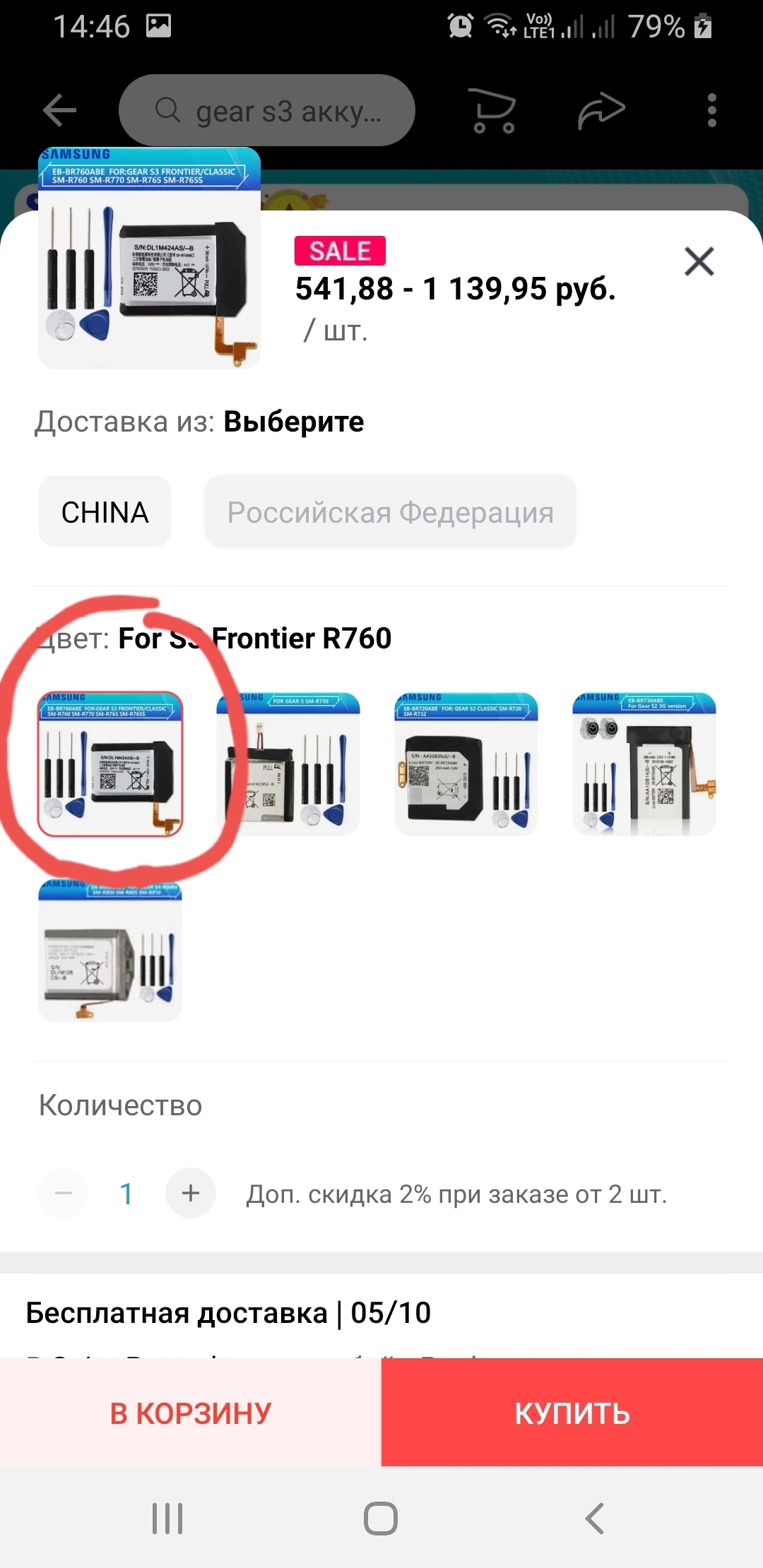Image resolution: width=763 pixels, height=1568 pixels.
Task: Decrease quantity with the minus button
Action: pyautogui.click(x=64, y=1193)
